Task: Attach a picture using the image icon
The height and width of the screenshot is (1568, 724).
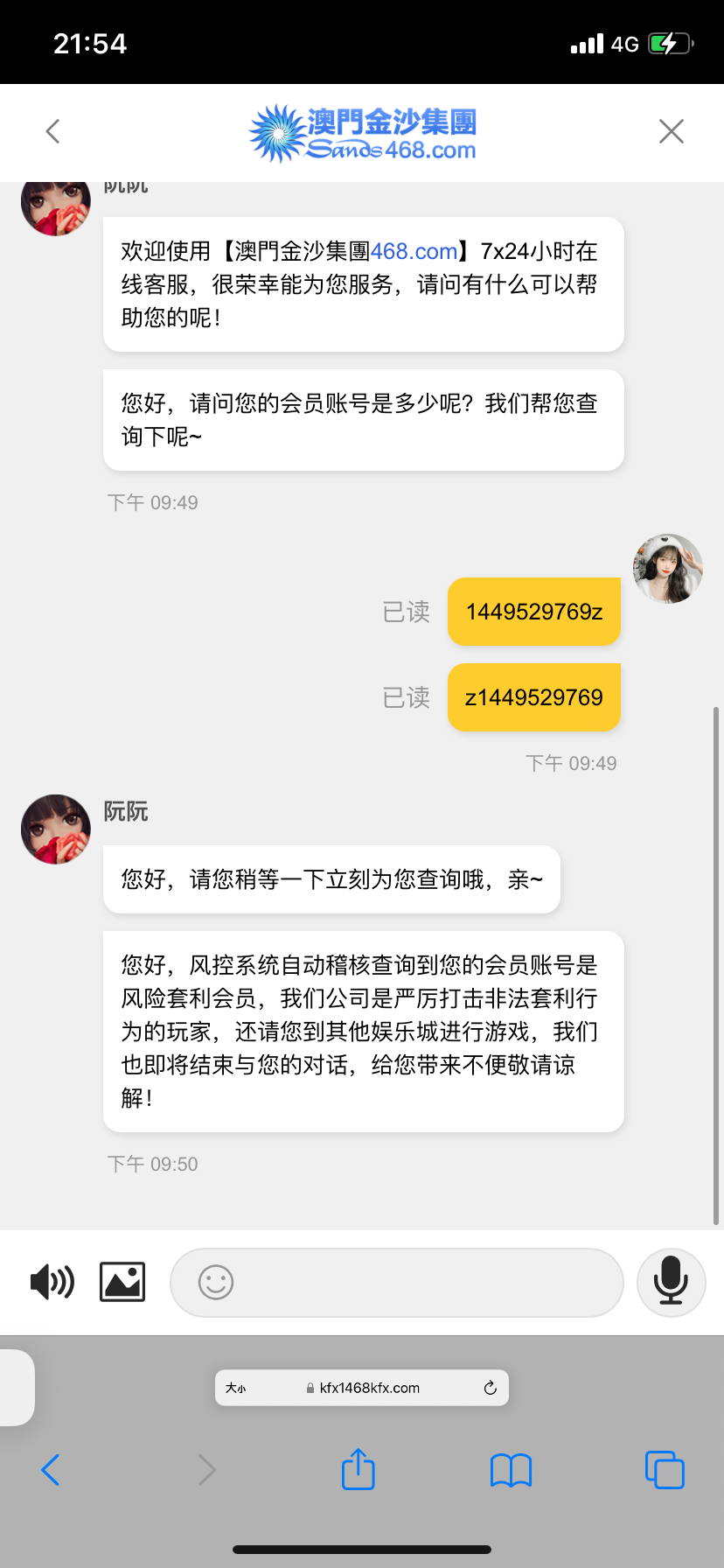Action: pos(122,1283)
